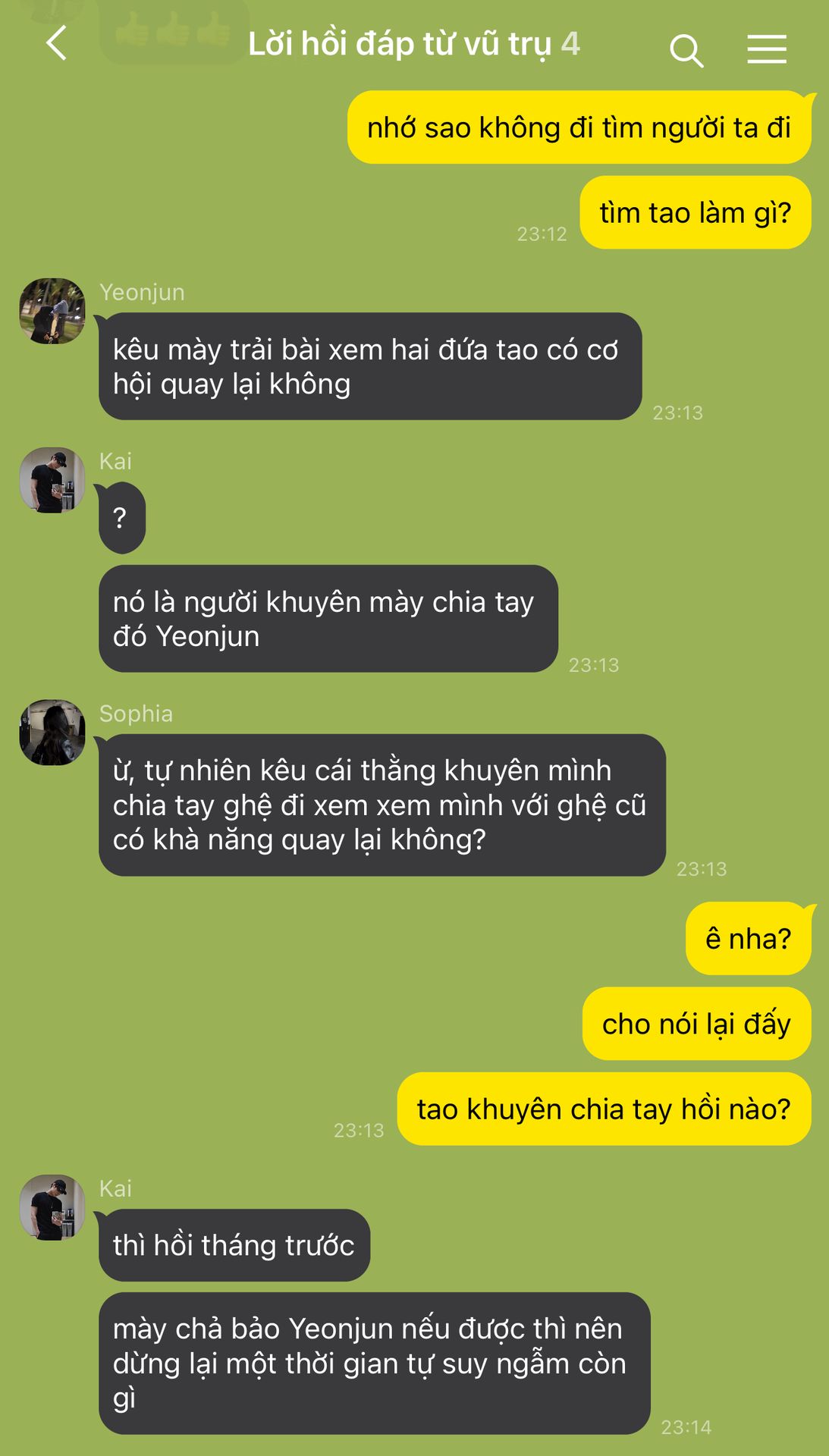Go back from the group chat
The height and width of the screenshot is (1456, 829).
57,43
